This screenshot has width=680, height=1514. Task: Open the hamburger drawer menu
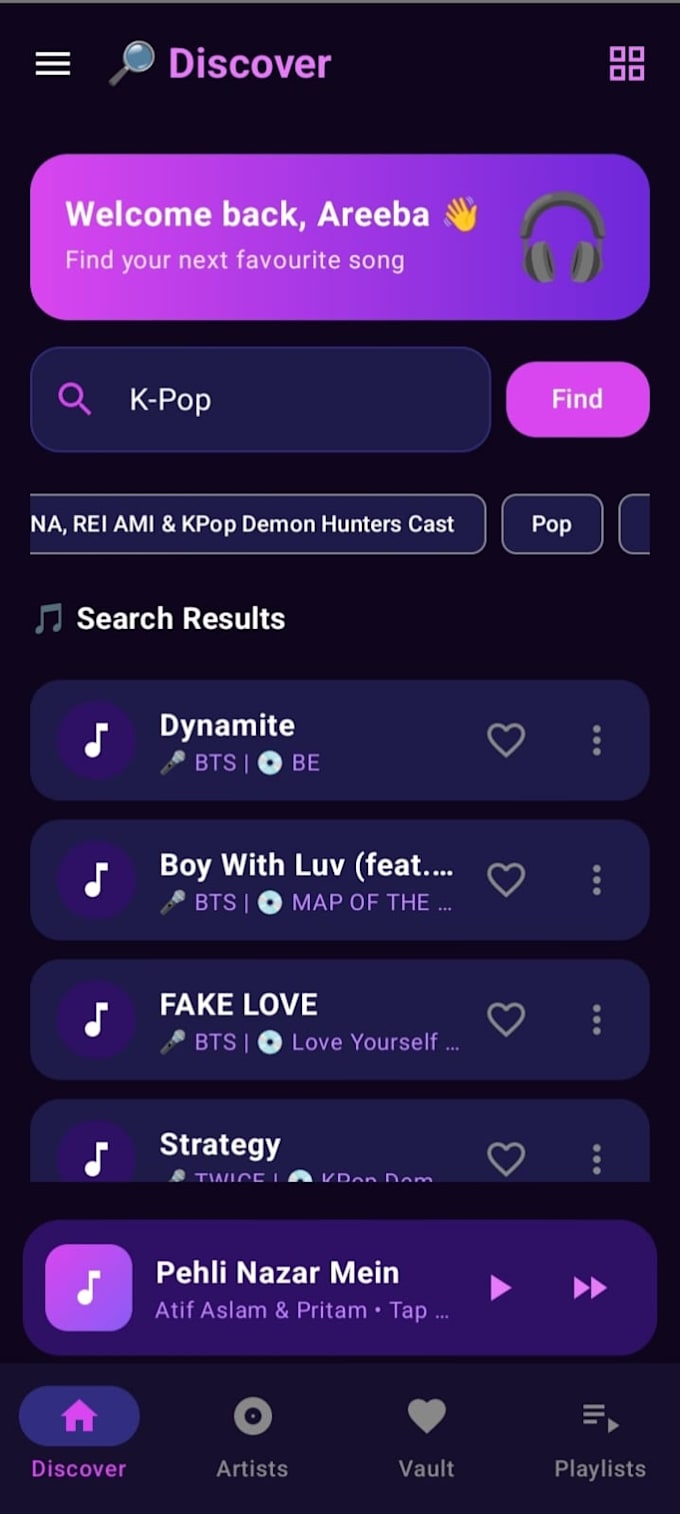tap(53, 64)
